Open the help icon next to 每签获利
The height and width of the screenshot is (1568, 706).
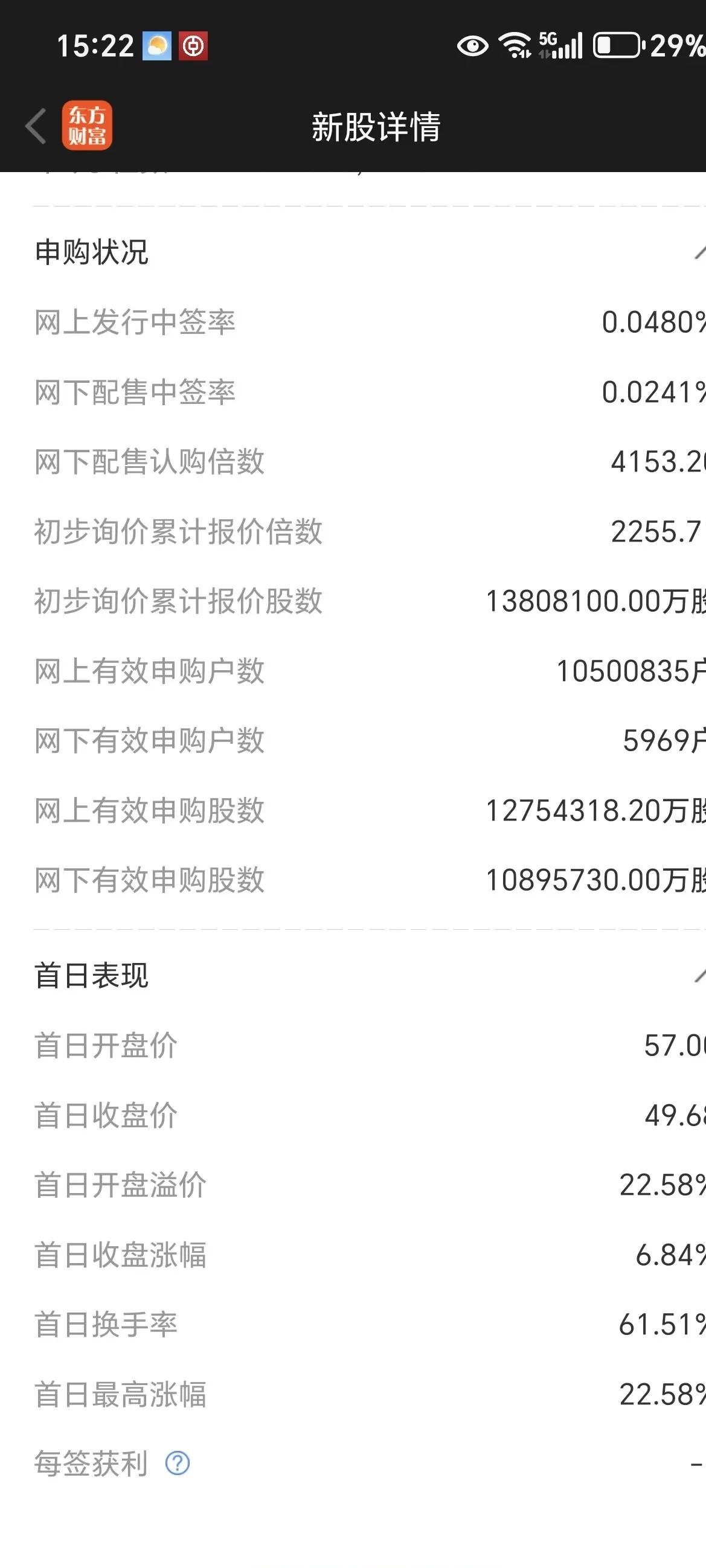click(x=178, y=1464)
